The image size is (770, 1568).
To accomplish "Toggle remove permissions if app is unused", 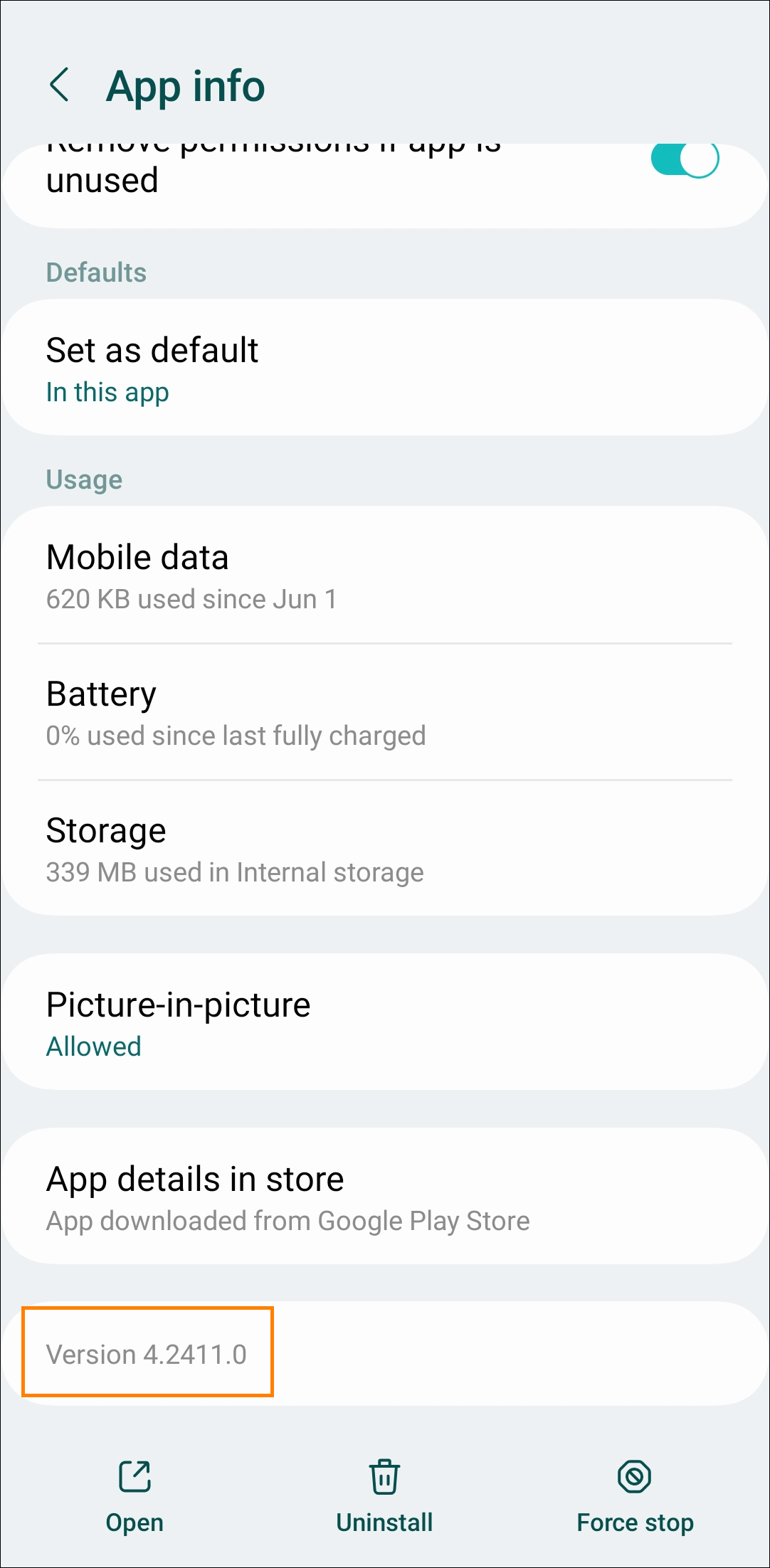I will click(684, 159).
